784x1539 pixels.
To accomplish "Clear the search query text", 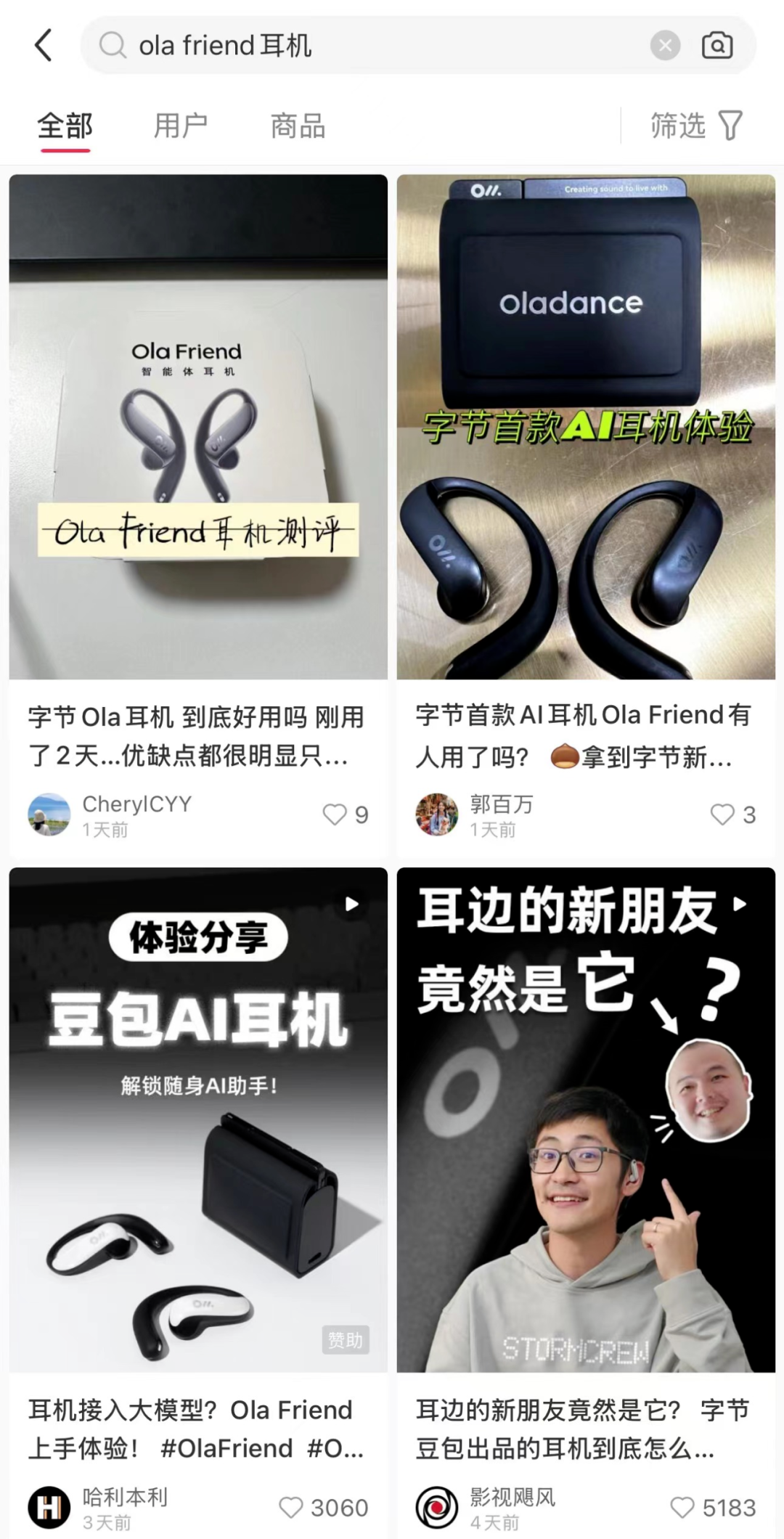I will [664, 46].
